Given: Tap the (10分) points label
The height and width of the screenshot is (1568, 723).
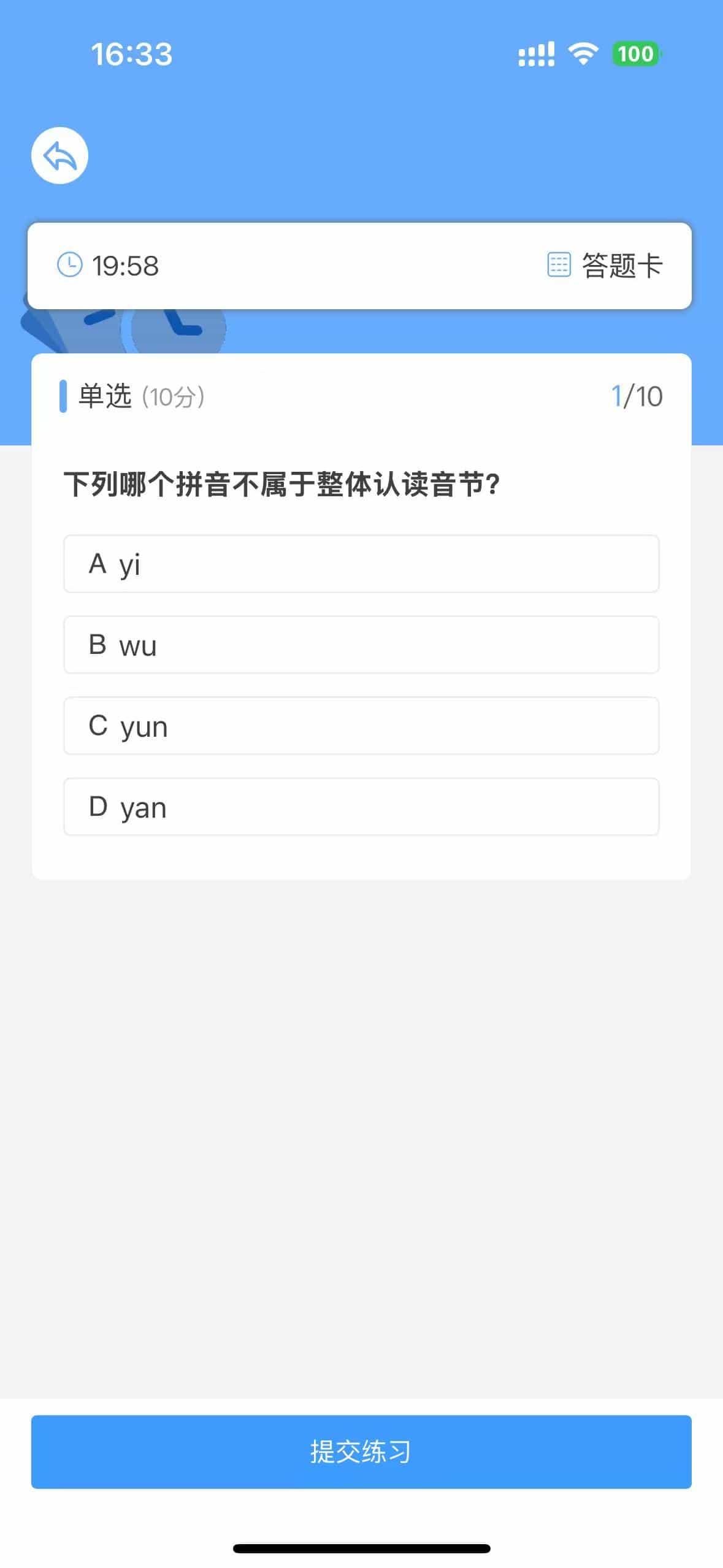Looking at the screenshot, I should [x=172, y=398].
